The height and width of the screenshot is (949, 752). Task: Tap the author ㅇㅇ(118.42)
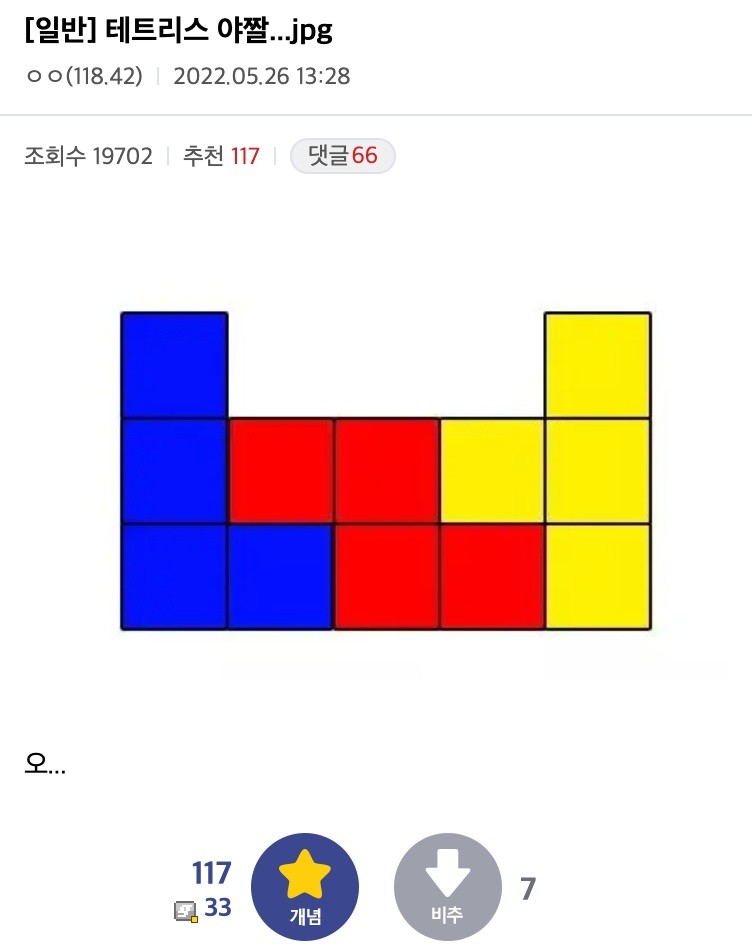pyautogui.click(x=84, y=76)
